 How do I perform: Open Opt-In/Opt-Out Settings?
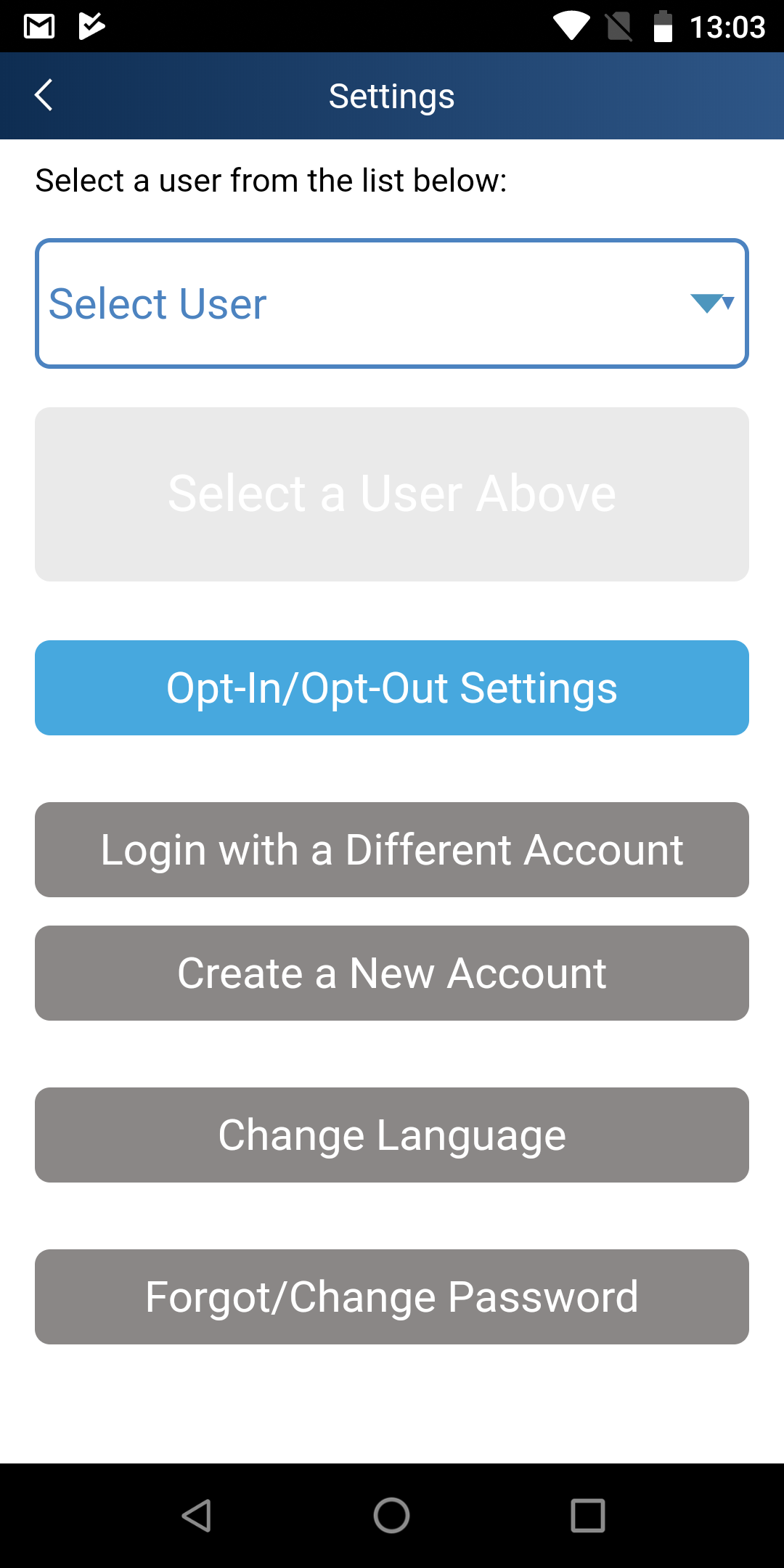[x=392, y=687]
